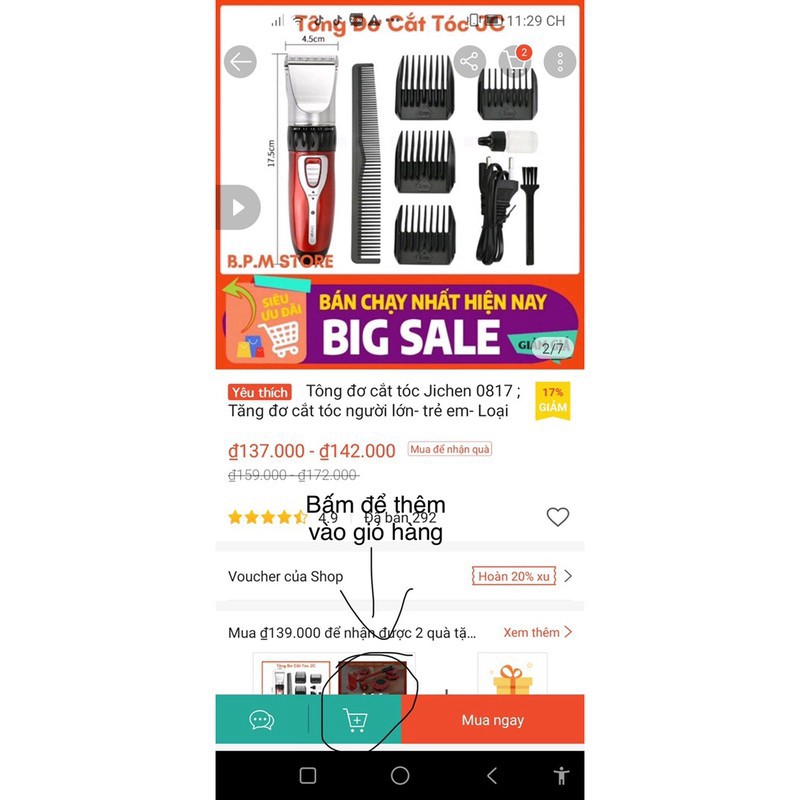
Task: Open Voucher của Shop row
Action: coord(400,576)
